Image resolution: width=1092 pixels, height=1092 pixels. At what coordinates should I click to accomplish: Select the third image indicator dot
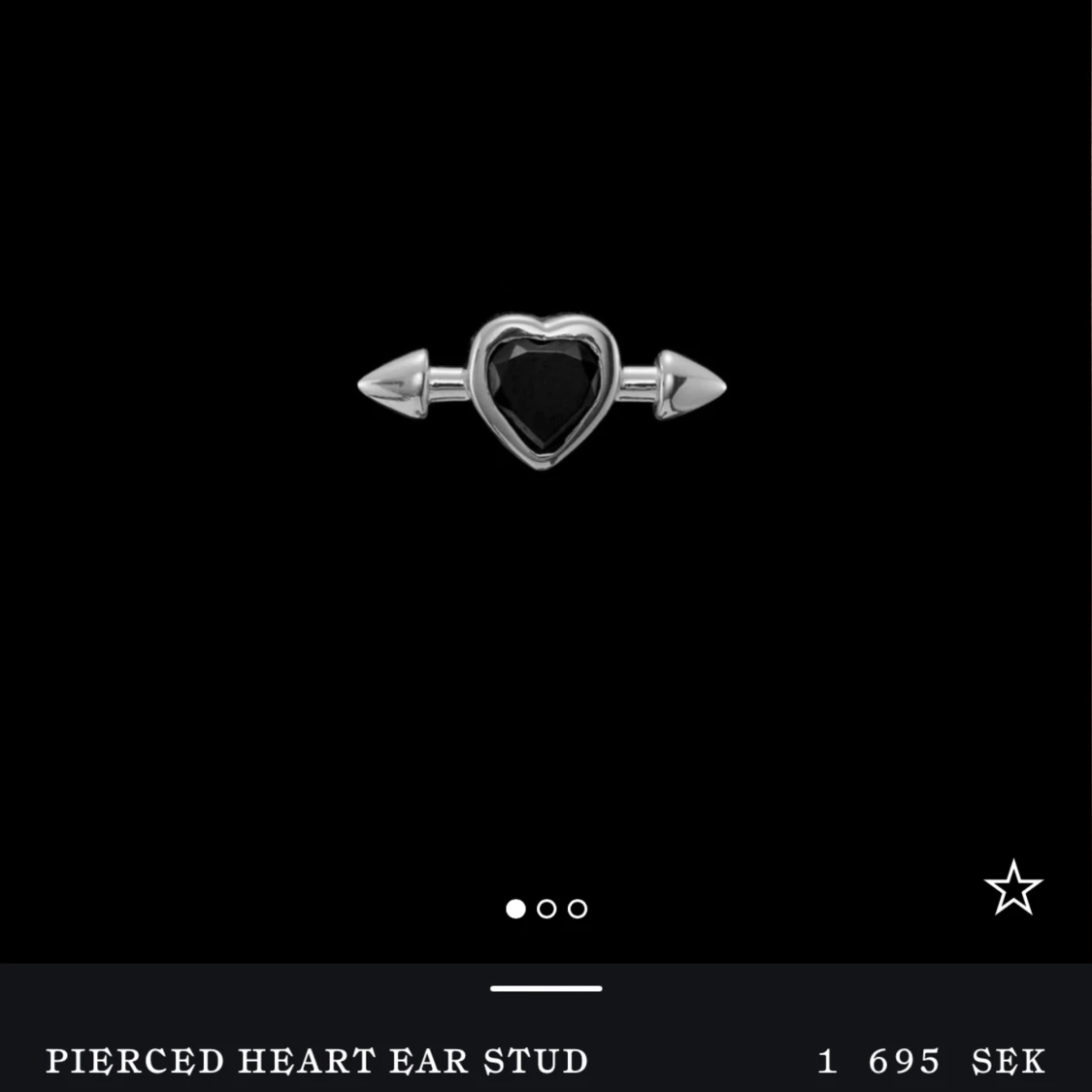(x=578, y=909)
